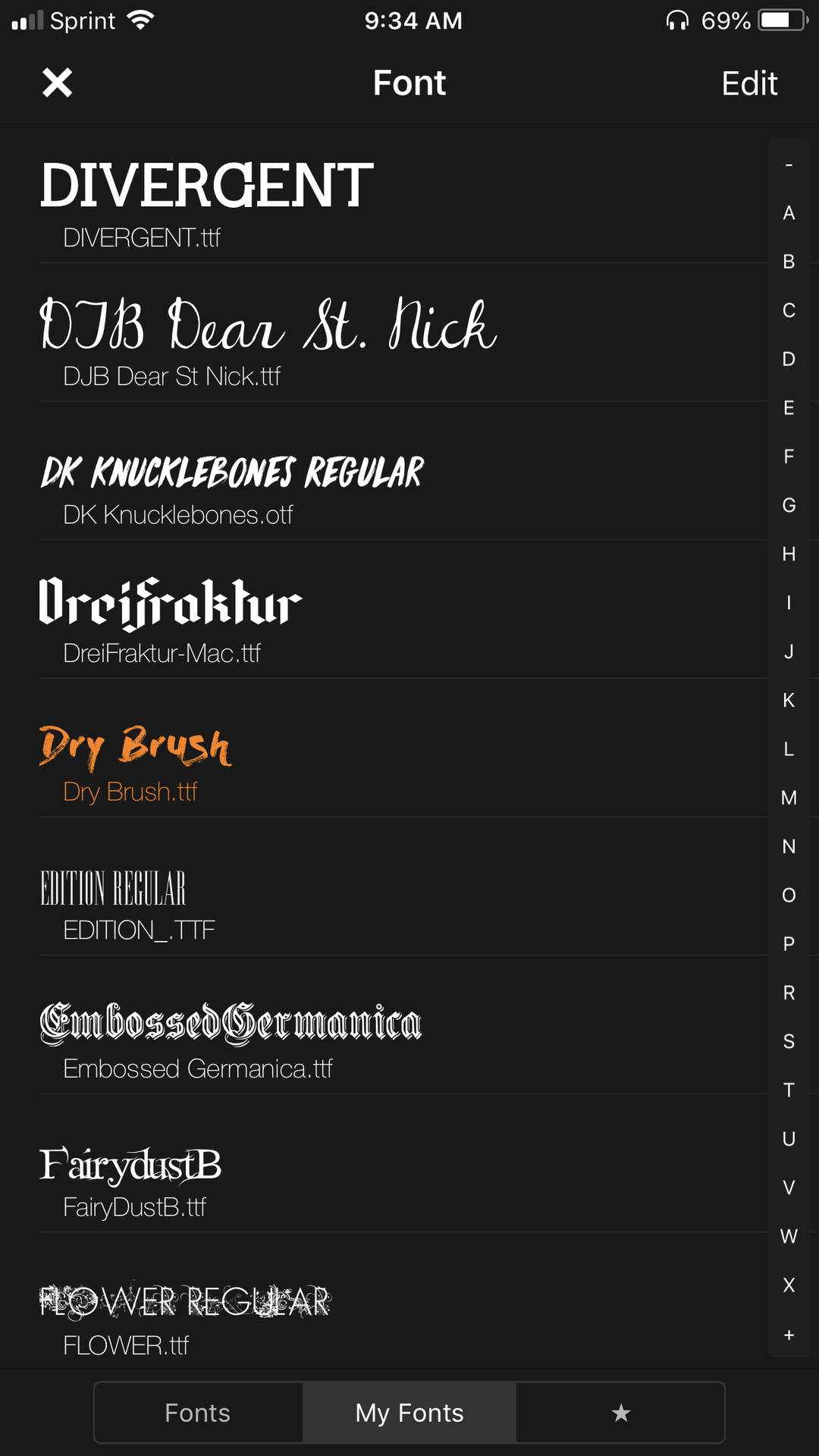Choose the Dry Brush font

(403, 748)
